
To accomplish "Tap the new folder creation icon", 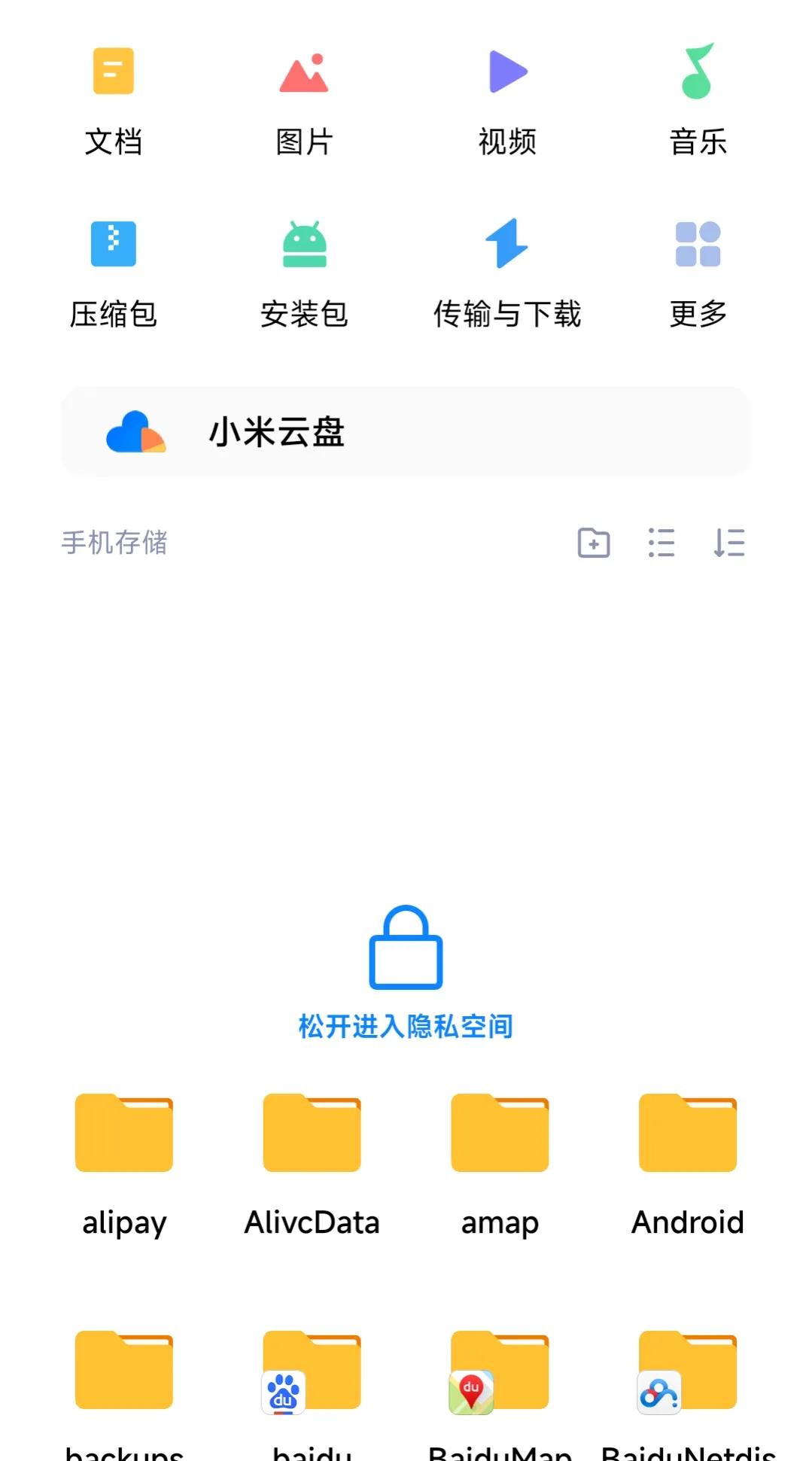I will pyautogui.click(x=592, y=542).
